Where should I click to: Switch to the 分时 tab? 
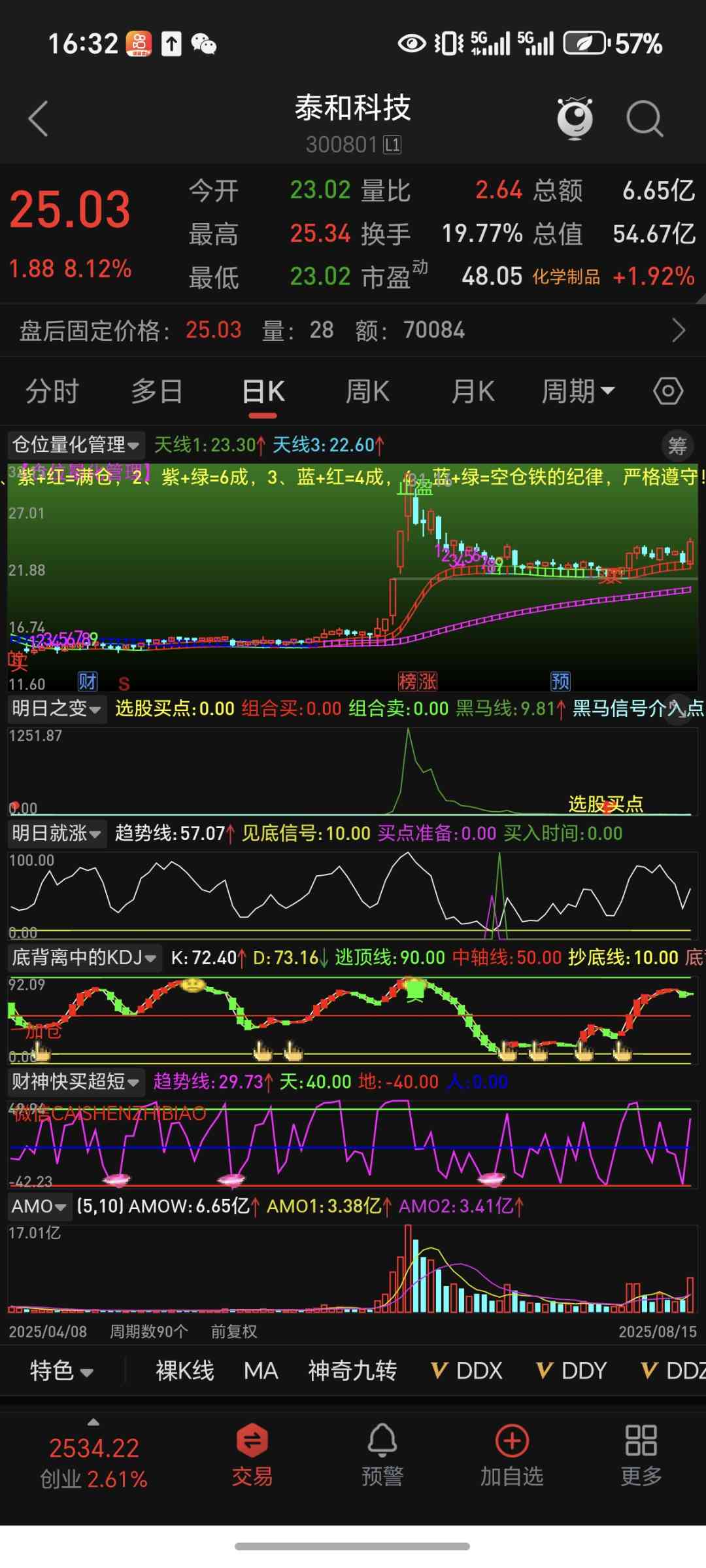click(52, 392)
